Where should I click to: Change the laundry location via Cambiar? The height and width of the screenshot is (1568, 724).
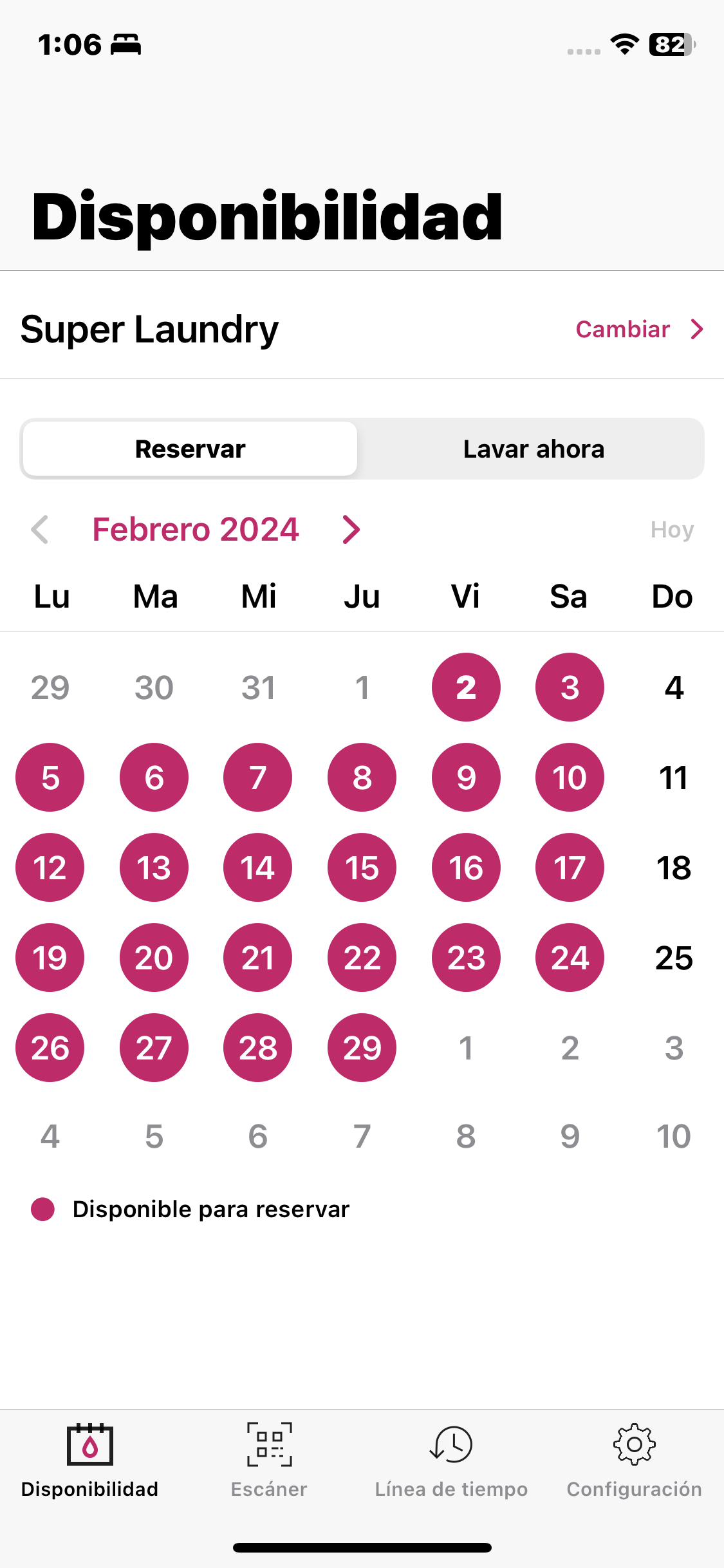click(639, 329)
